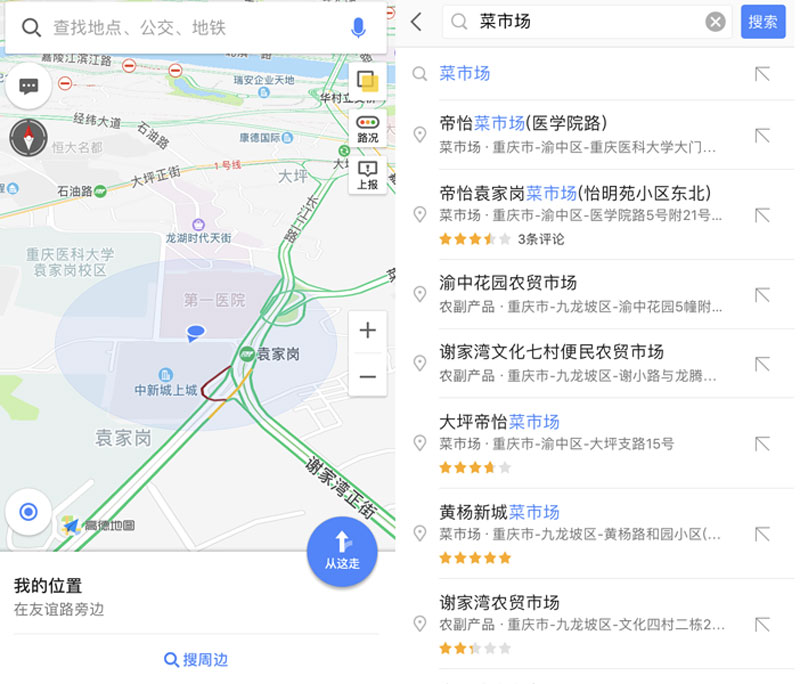Start voice search with the microphone
The image size is (800, 684).
(358, 28)
